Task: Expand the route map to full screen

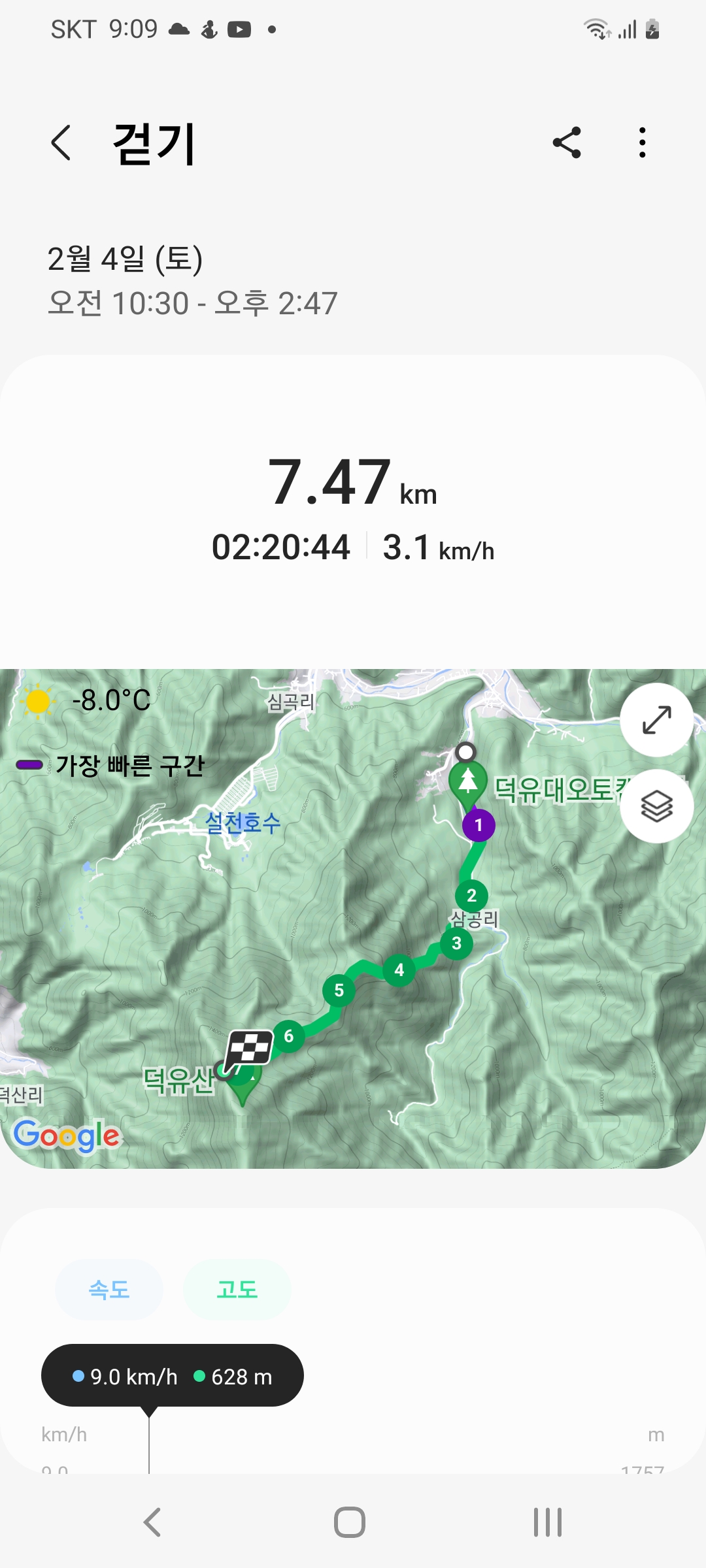Action: (656, 720)
